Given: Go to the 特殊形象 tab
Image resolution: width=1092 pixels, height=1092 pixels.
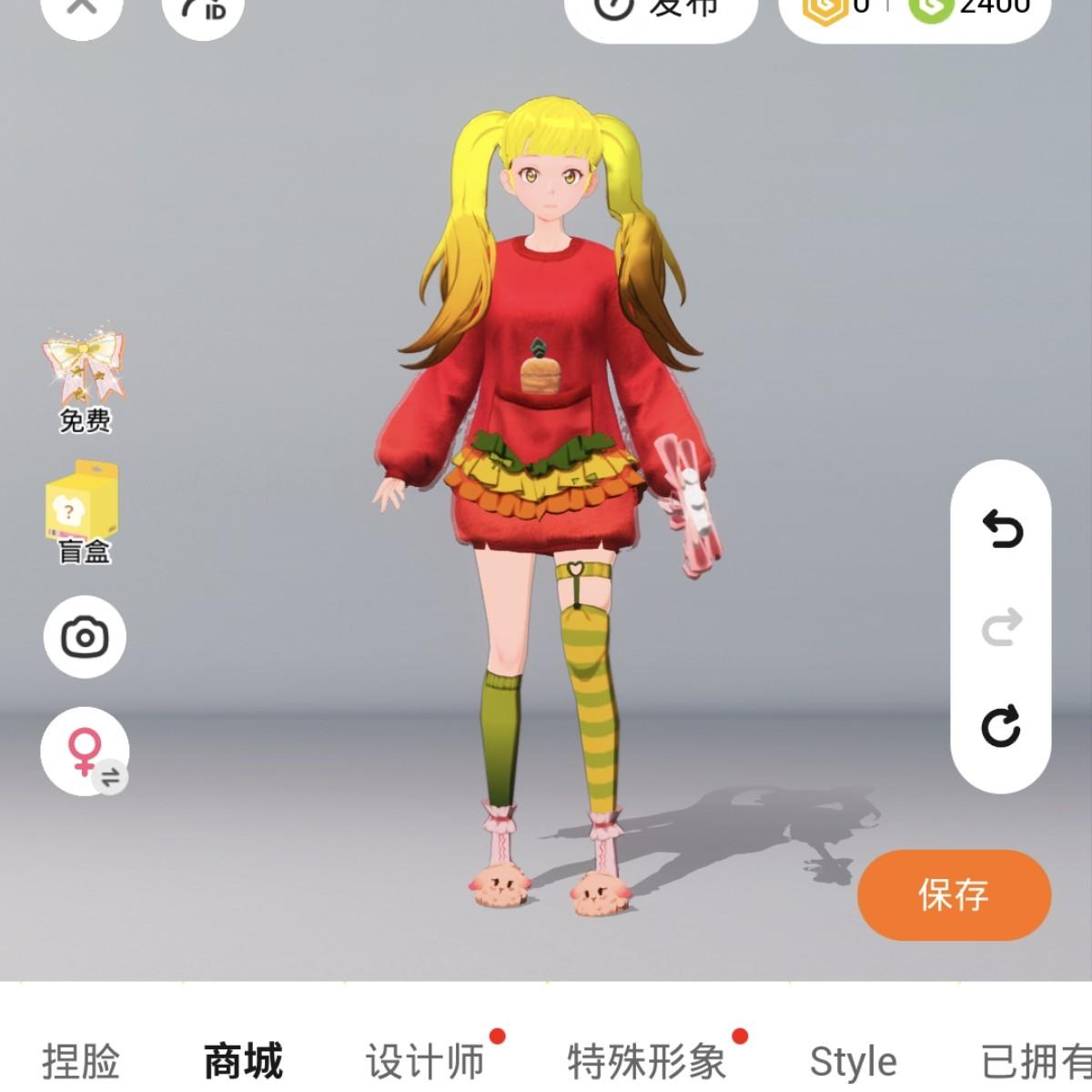Looking at the screenshot, I should click(646, 1061).
